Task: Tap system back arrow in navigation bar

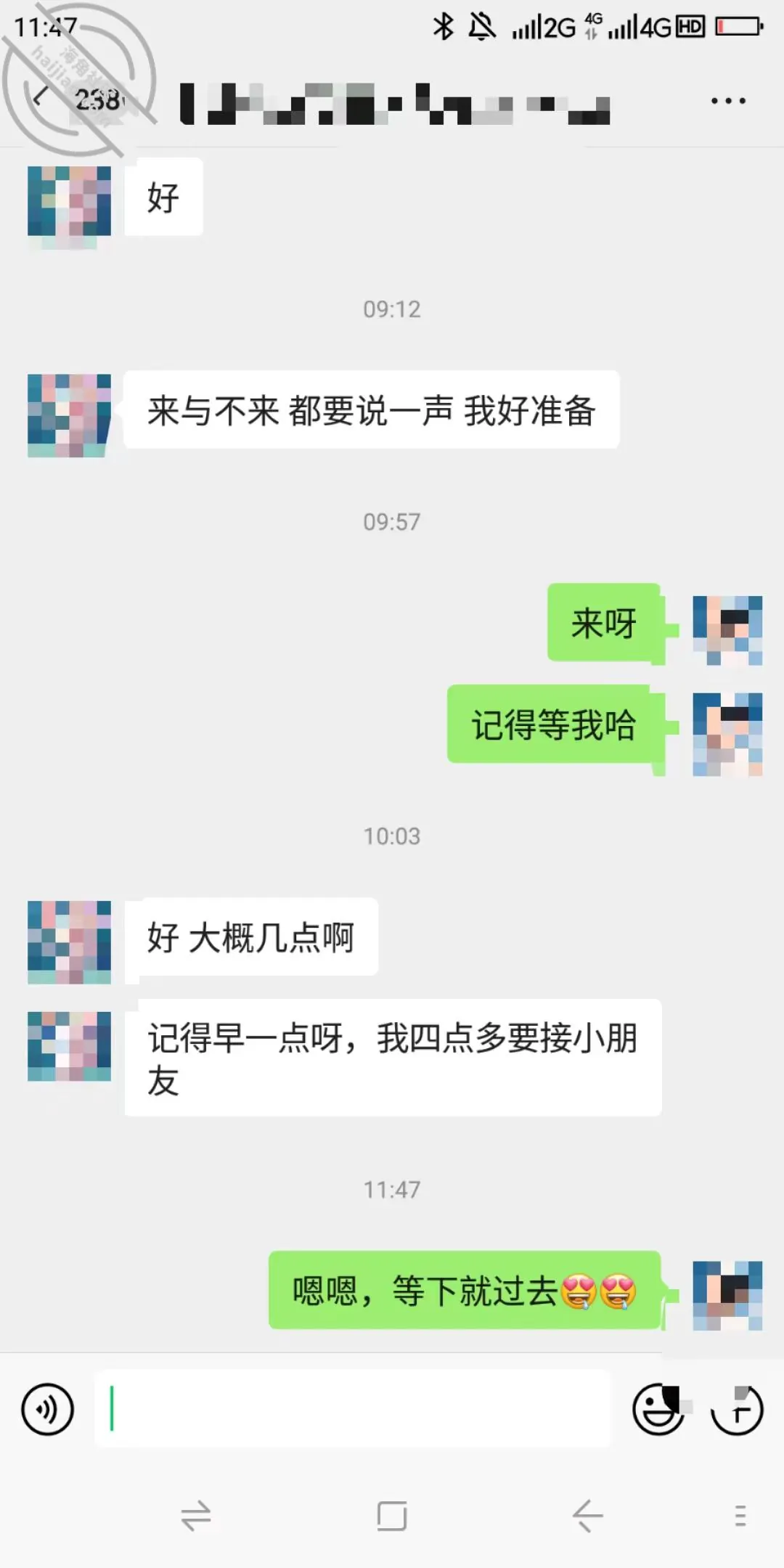Action: 587,1516
